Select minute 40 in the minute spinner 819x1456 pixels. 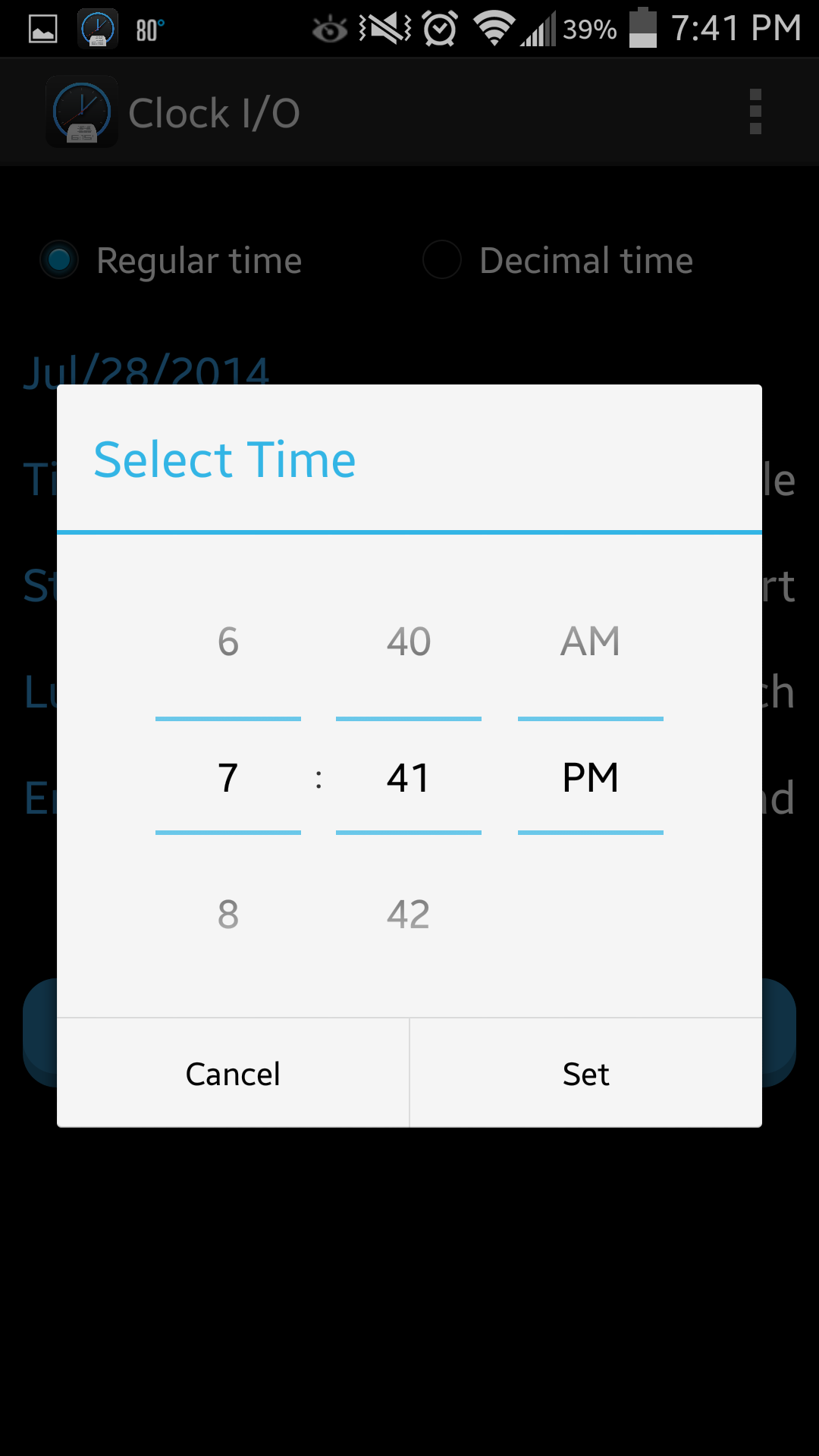[408, 641]
